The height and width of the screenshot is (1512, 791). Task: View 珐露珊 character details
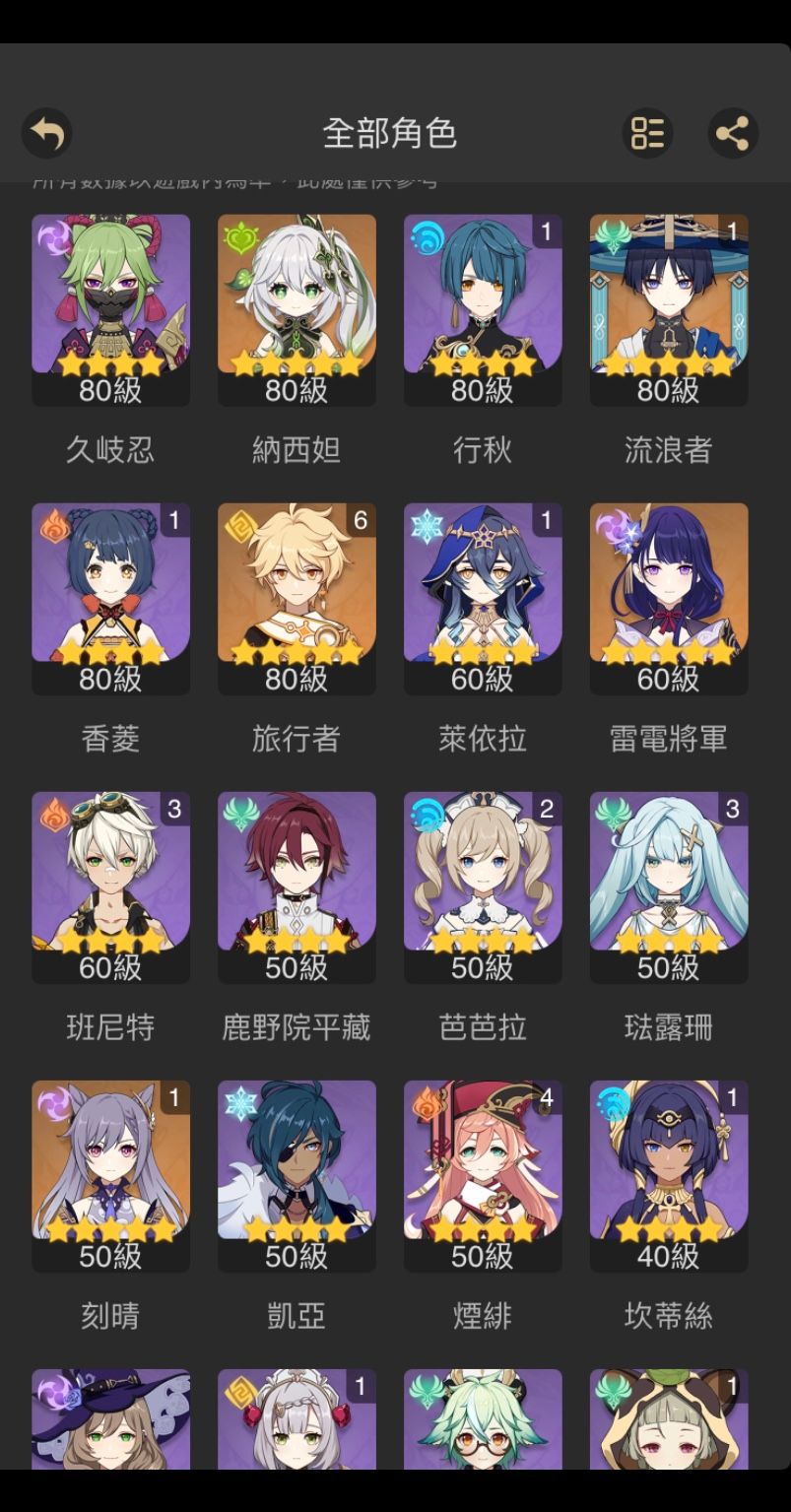669,887
